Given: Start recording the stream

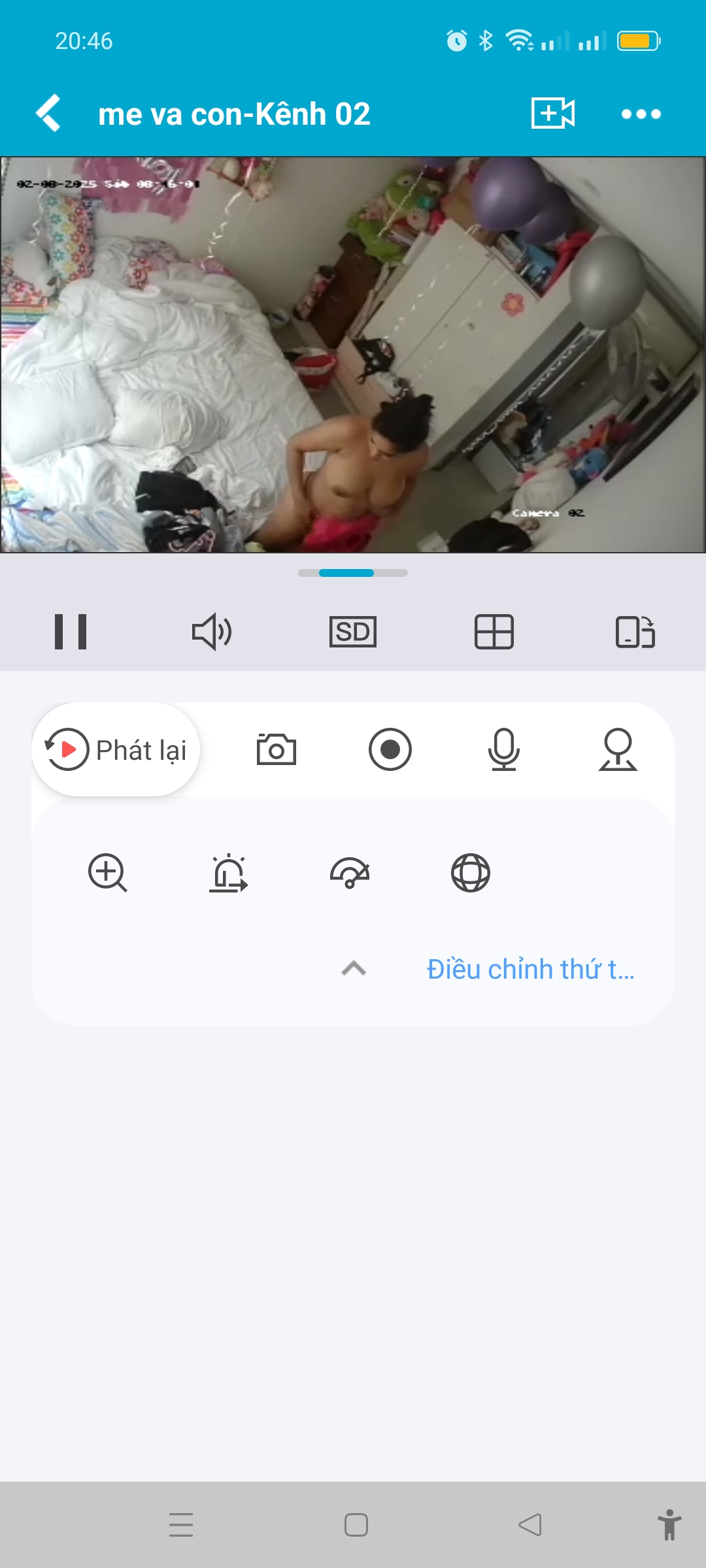Looking at the screenshot, I should pos(390,749).
